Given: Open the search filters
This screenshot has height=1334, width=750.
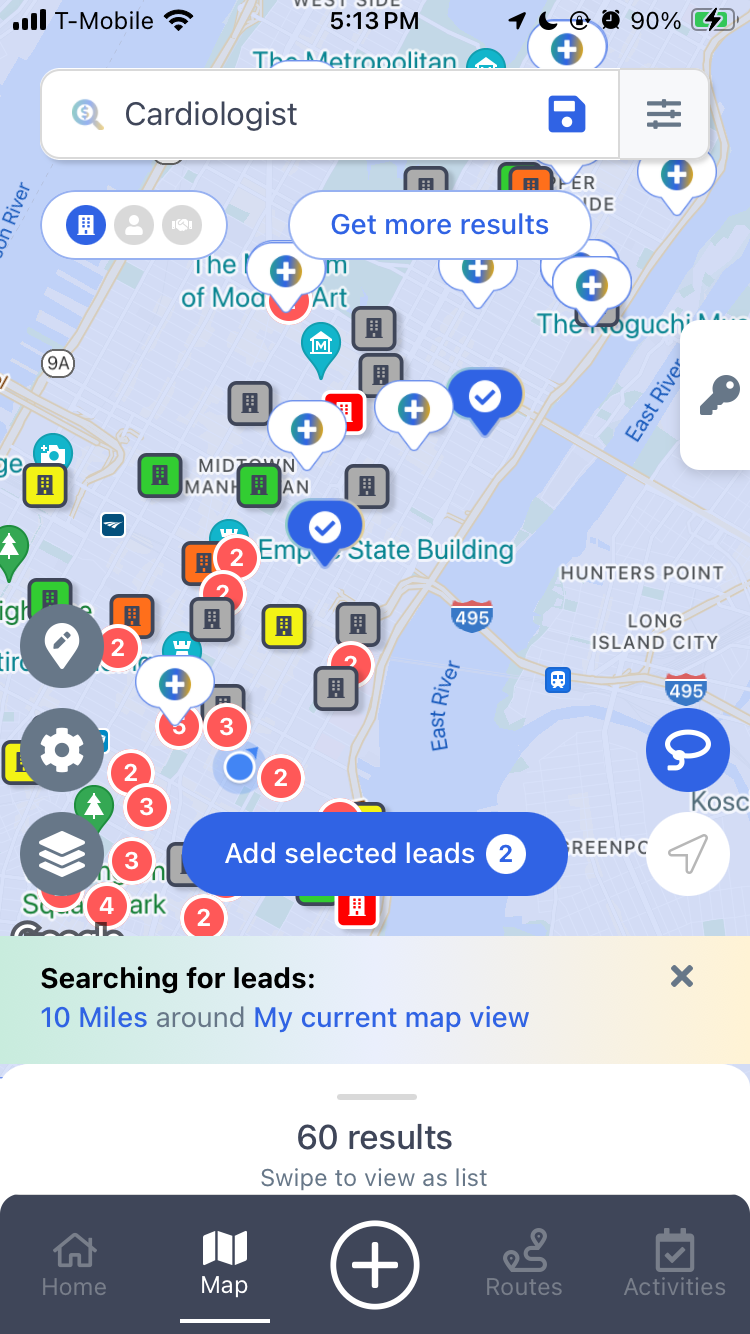Looking at the screenshot, I should pyautogui.click(x=664, y=115).
